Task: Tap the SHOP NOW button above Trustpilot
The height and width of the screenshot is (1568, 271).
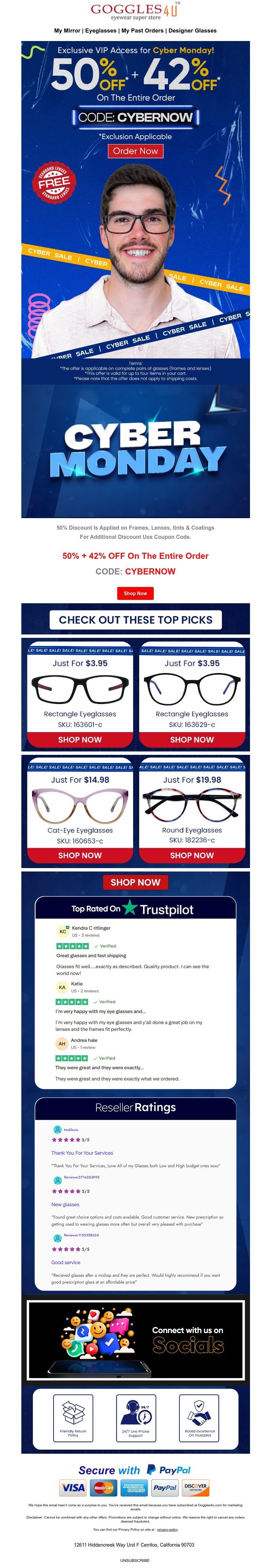Action: [x=135, y=881]
